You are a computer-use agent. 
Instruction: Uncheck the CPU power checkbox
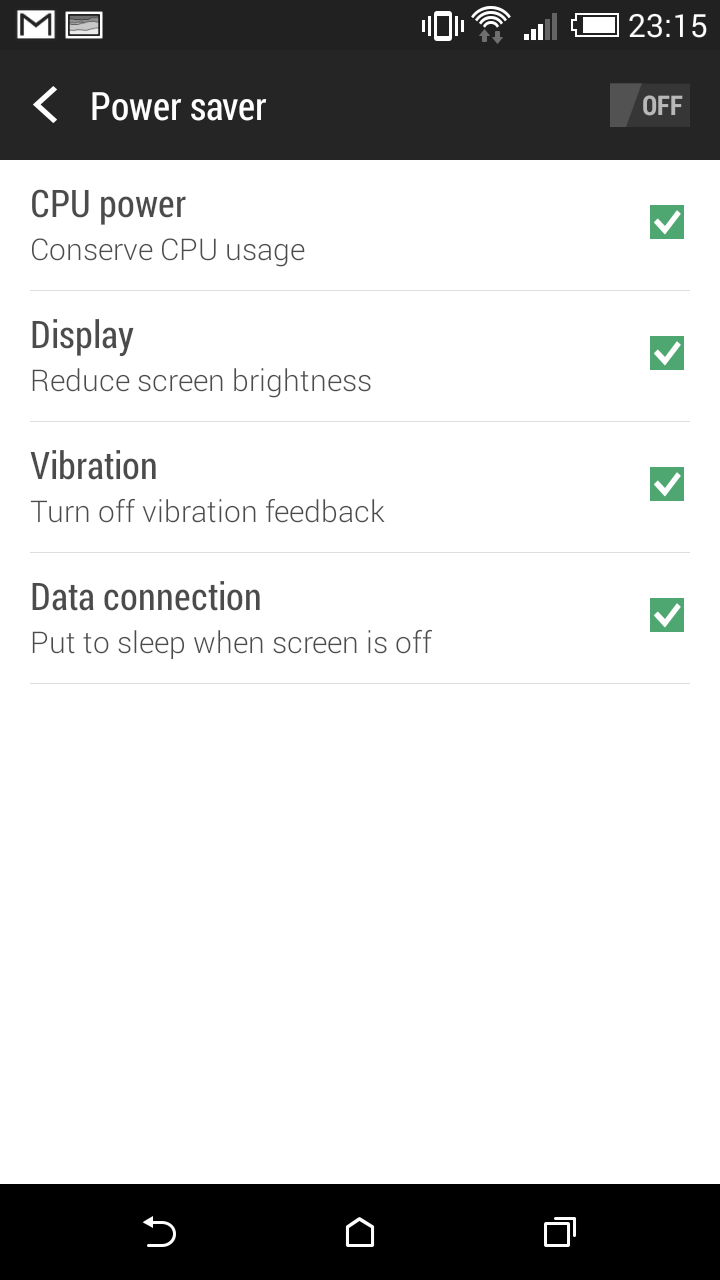point(667,222)
